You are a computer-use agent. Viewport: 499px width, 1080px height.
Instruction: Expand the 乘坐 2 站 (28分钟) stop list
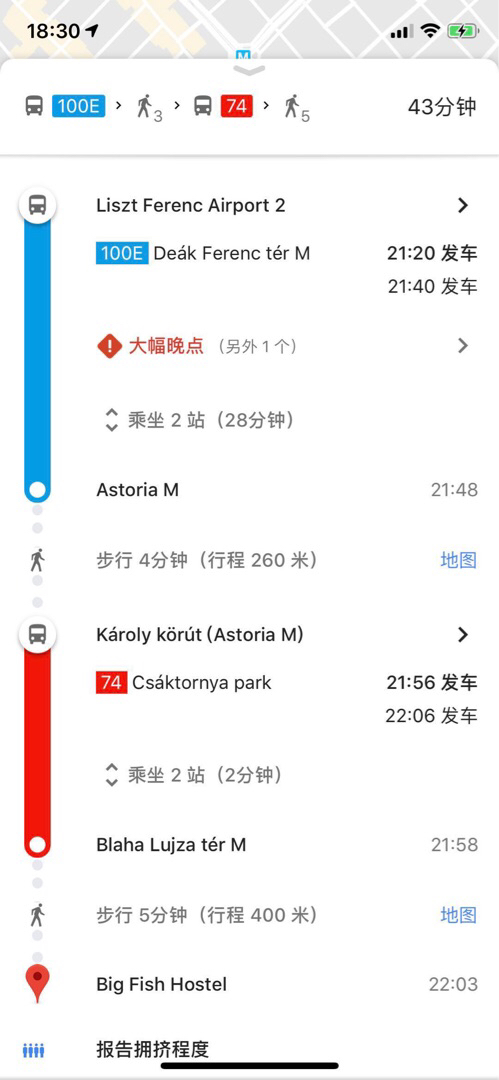tap(198, 420)
